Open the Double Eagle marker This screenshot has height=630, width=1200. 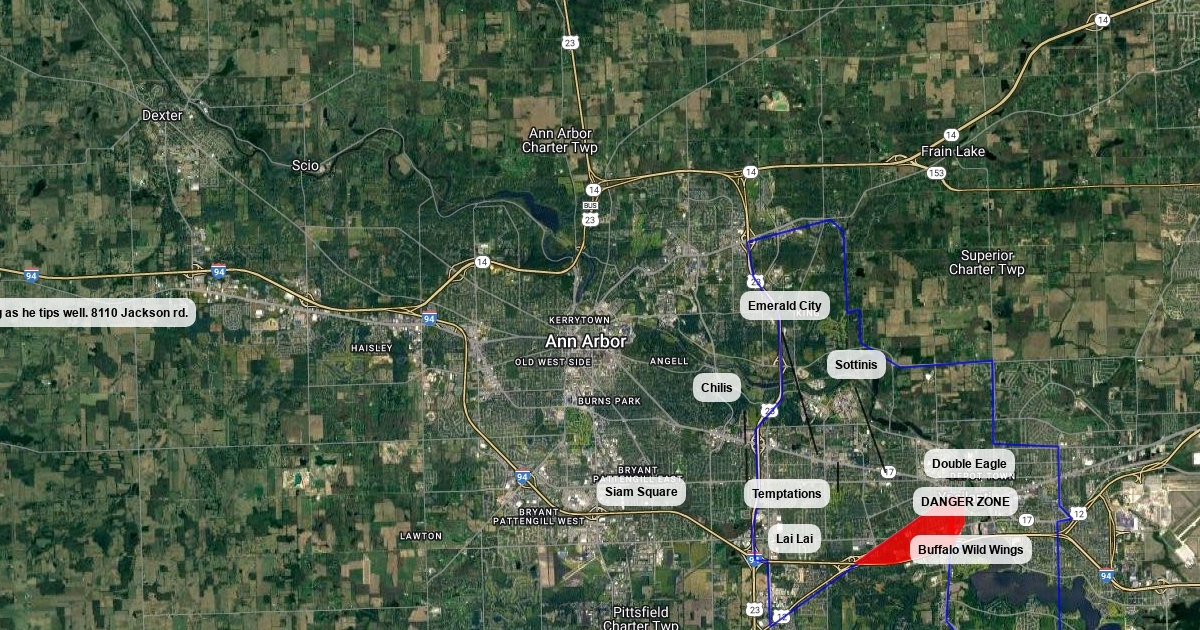pos(969,464)
